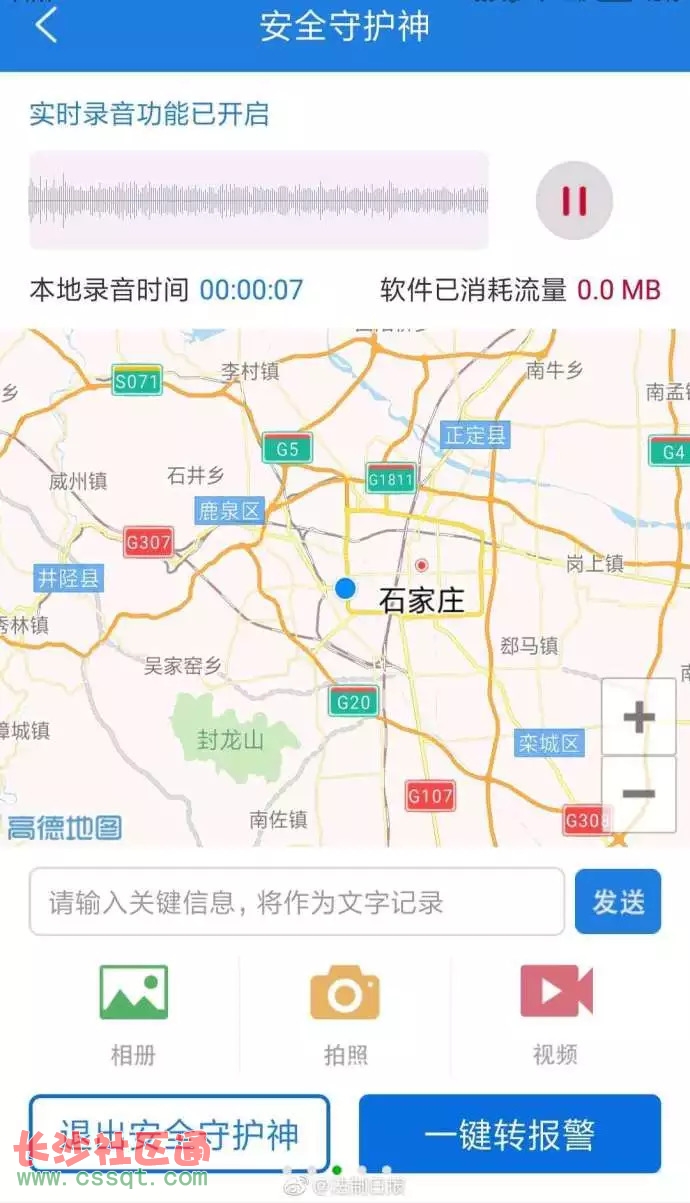Screen dimensions: 690x1203
Task: Zoom in on the map
Action: coord(638,717)
